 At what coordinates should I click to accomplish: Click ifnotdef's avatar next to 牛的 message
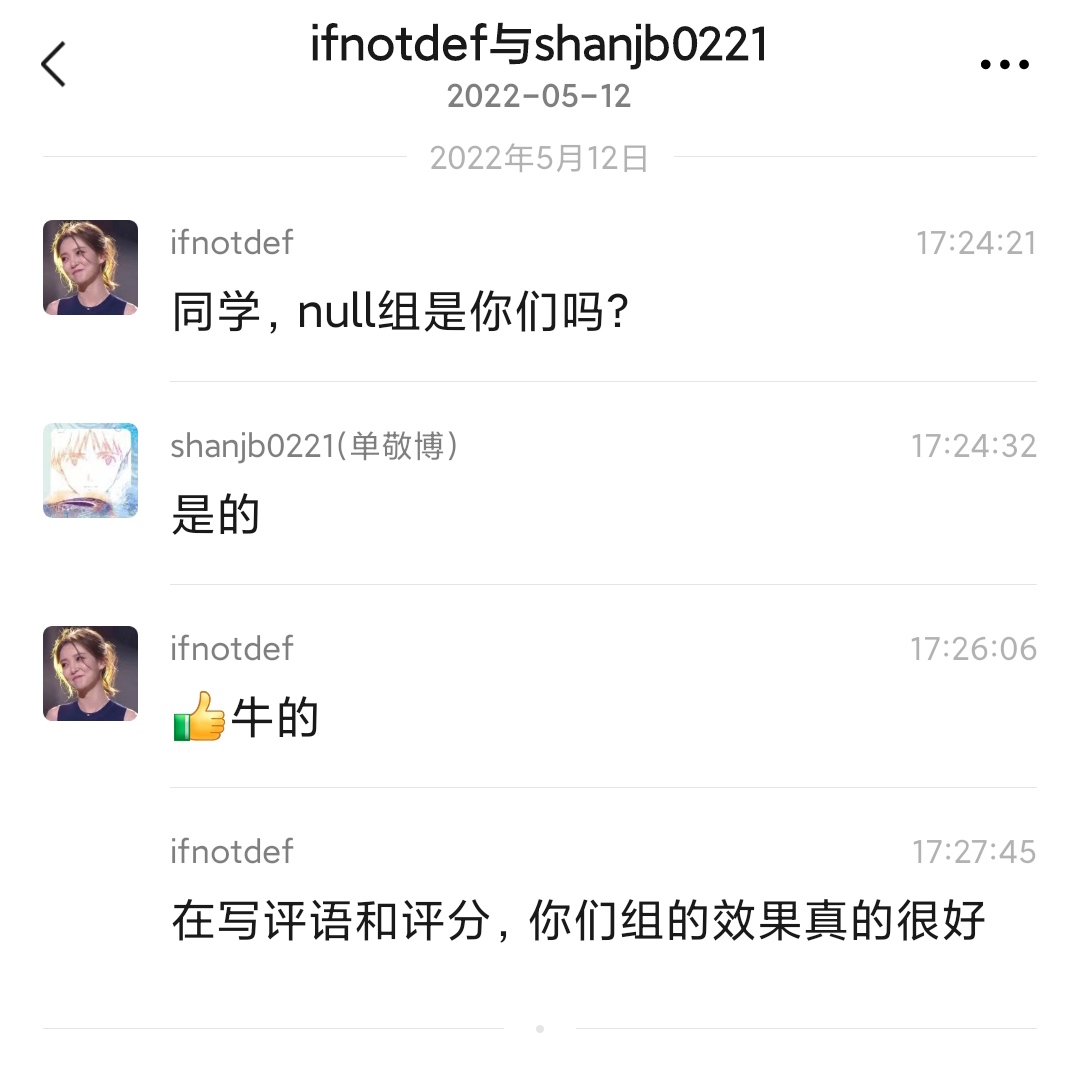tap(90, 674)
